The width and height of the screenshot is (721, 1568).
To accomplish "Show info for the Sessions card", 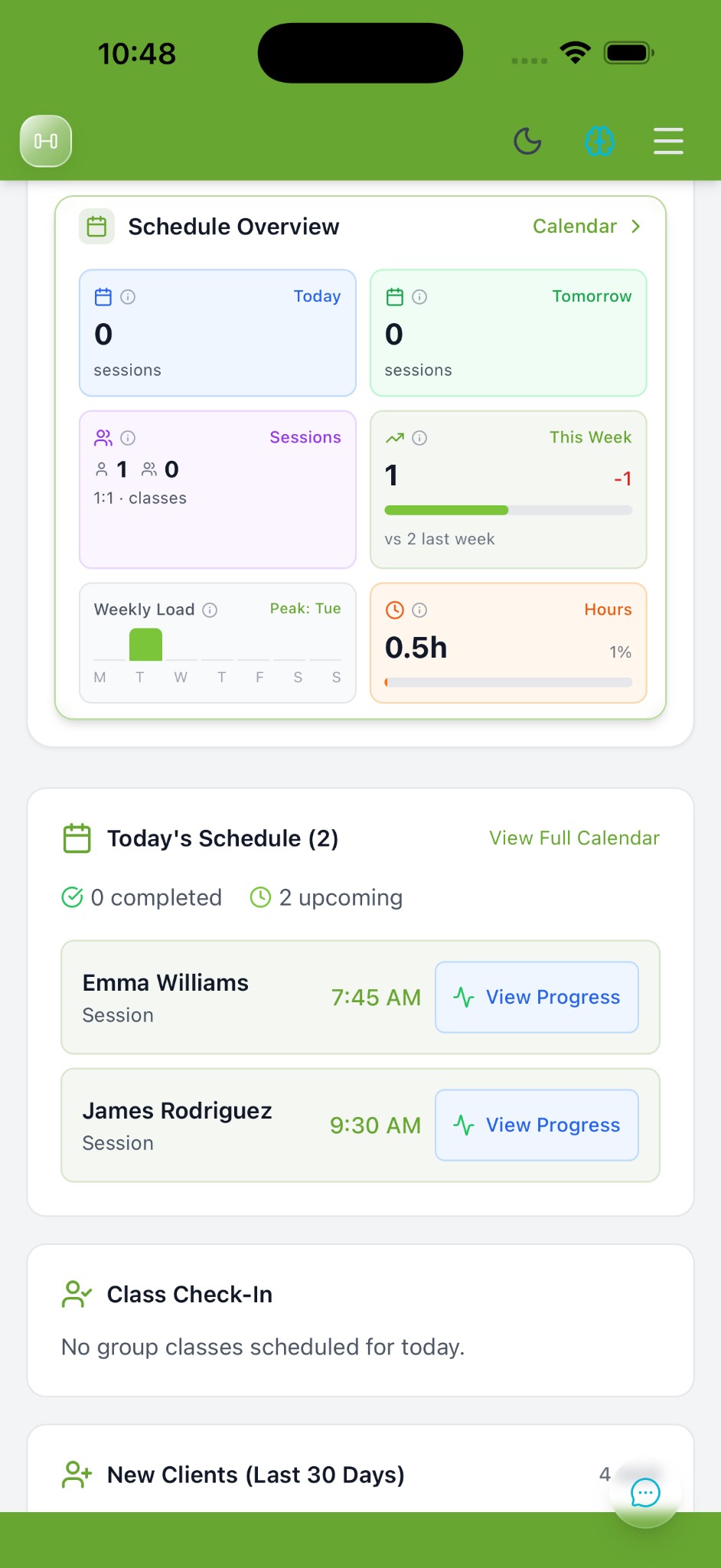I will click(x=129, y=438).
